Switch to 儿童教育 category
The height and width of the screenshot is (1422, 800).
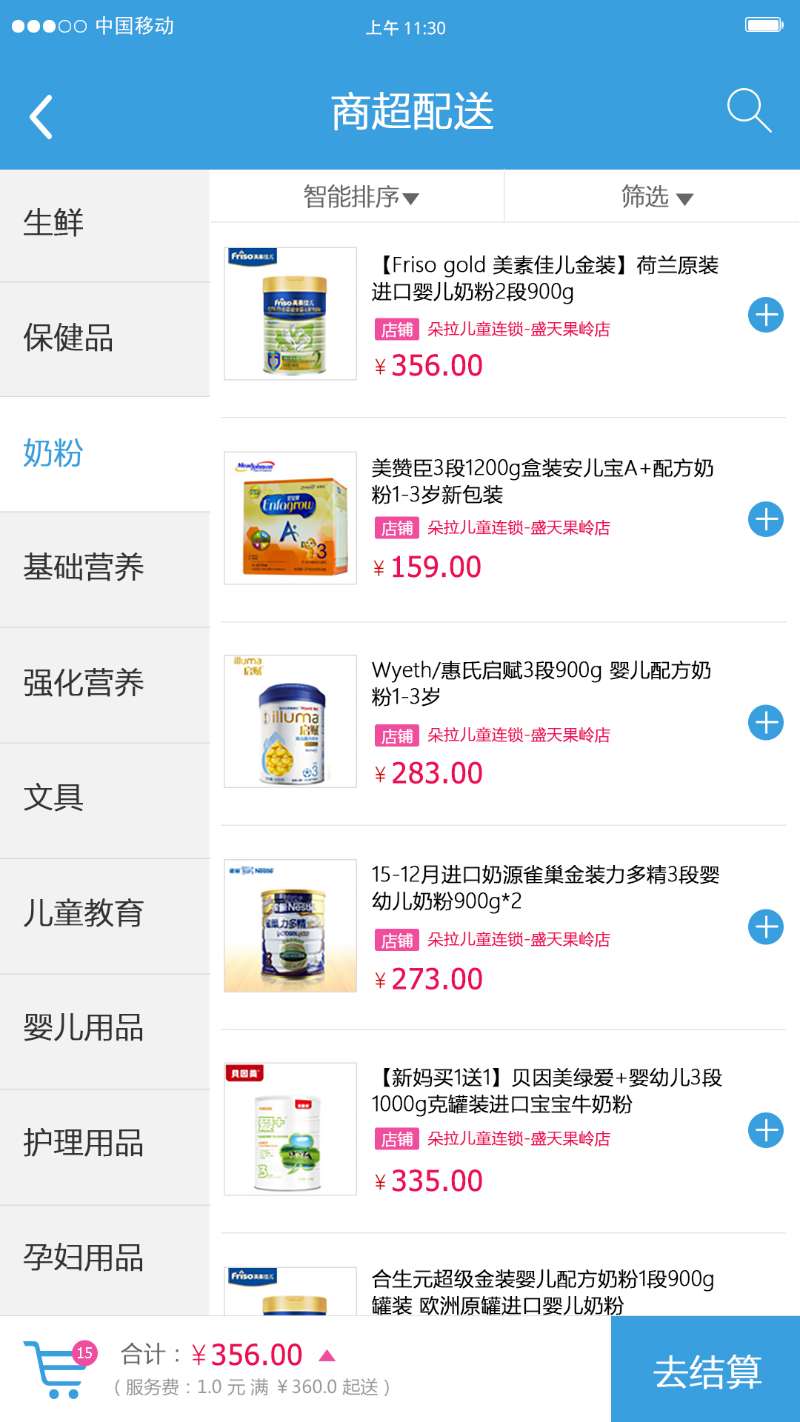(84, 913)
